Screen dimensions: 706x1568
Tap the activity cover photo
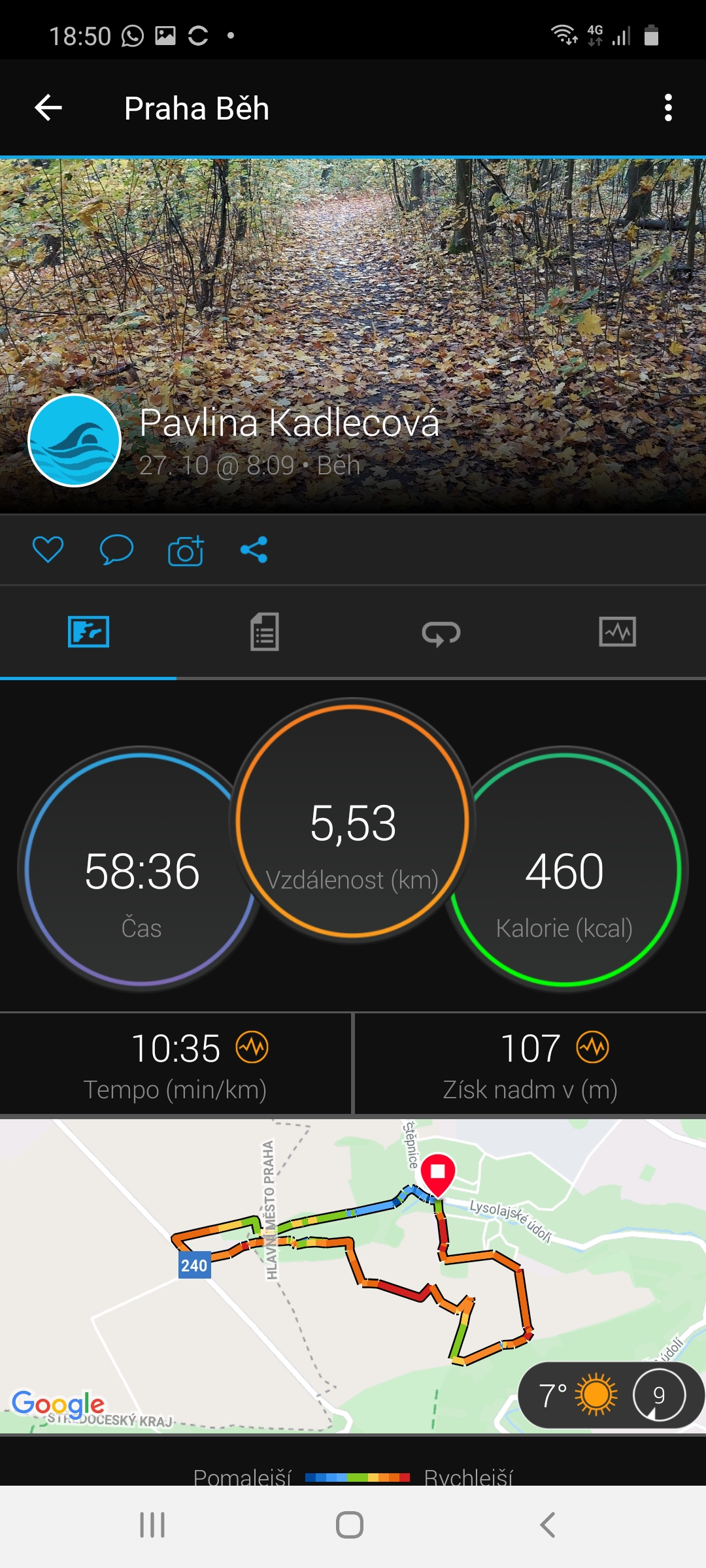point(353,274)
